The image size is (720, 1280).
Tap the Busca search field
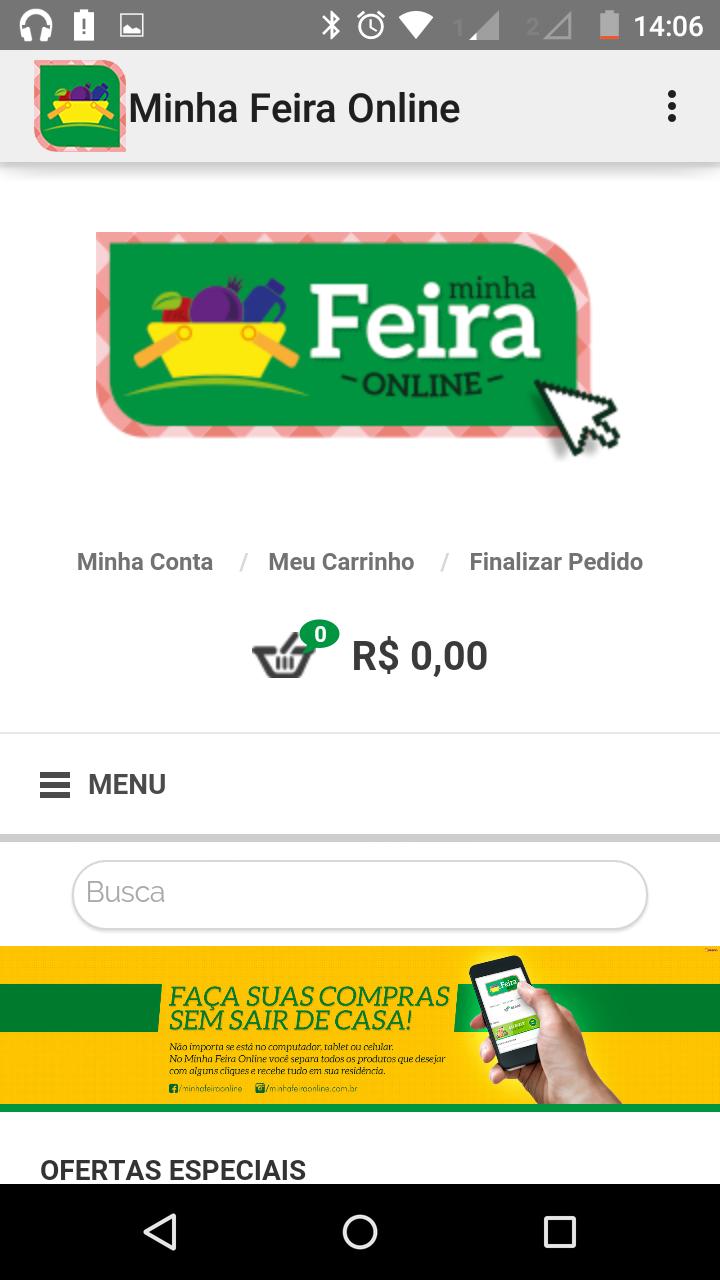coord(360,893)
